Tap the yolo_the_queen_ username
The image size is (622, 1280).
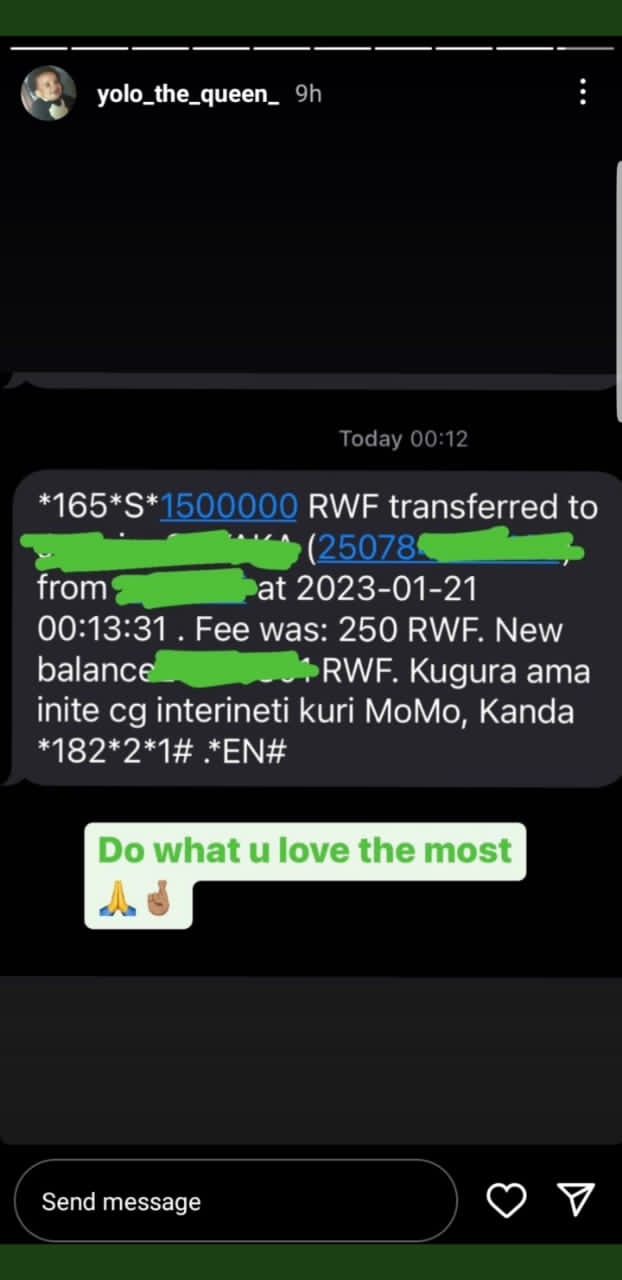(188, 94)
